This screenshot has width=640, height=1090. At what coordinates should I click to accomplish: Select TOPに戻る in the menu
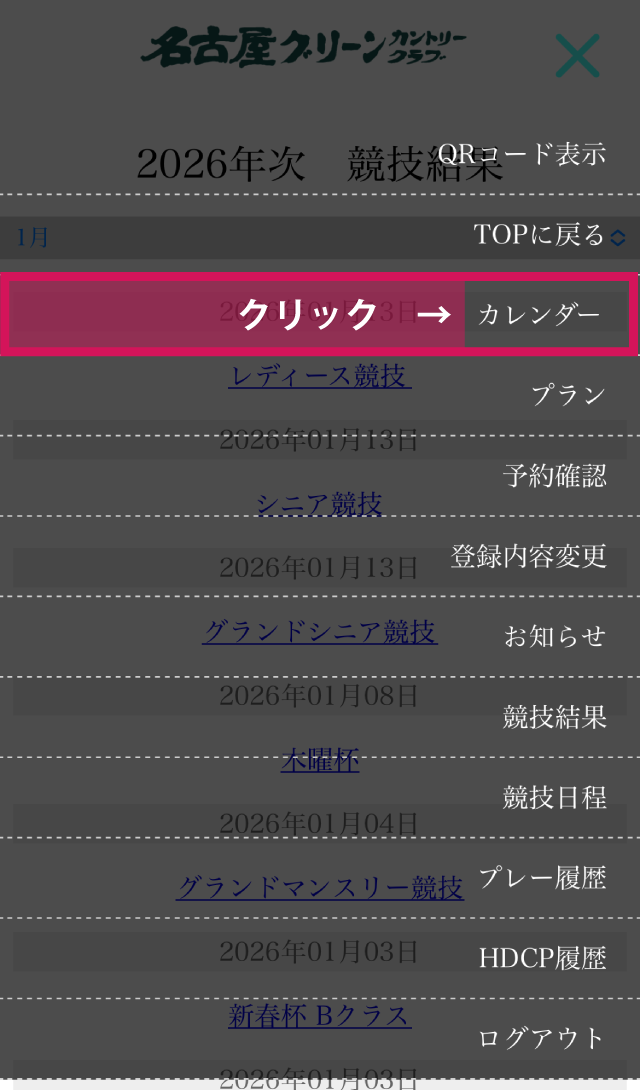pos(539,235)
